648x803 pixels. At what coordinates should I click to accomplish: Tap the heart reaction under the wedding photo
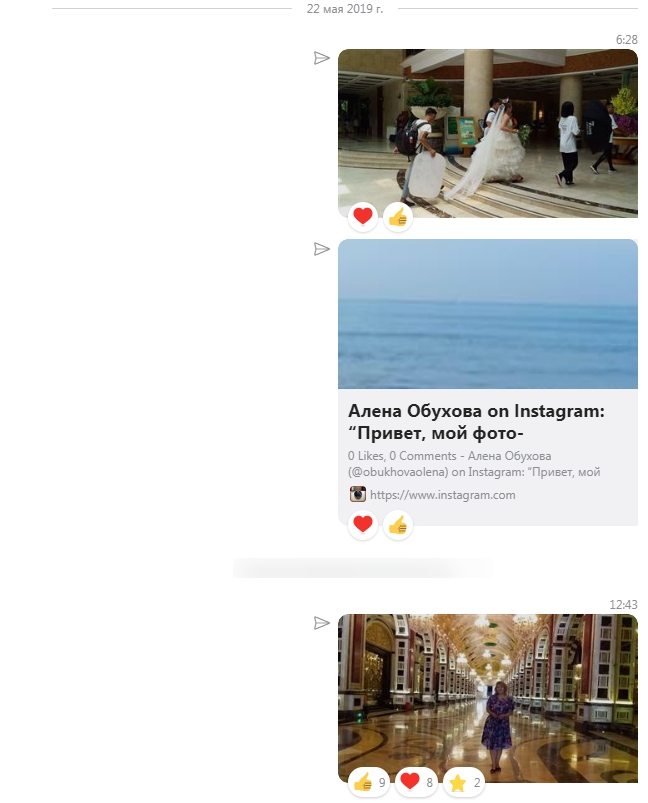click(x=363, y=216)
